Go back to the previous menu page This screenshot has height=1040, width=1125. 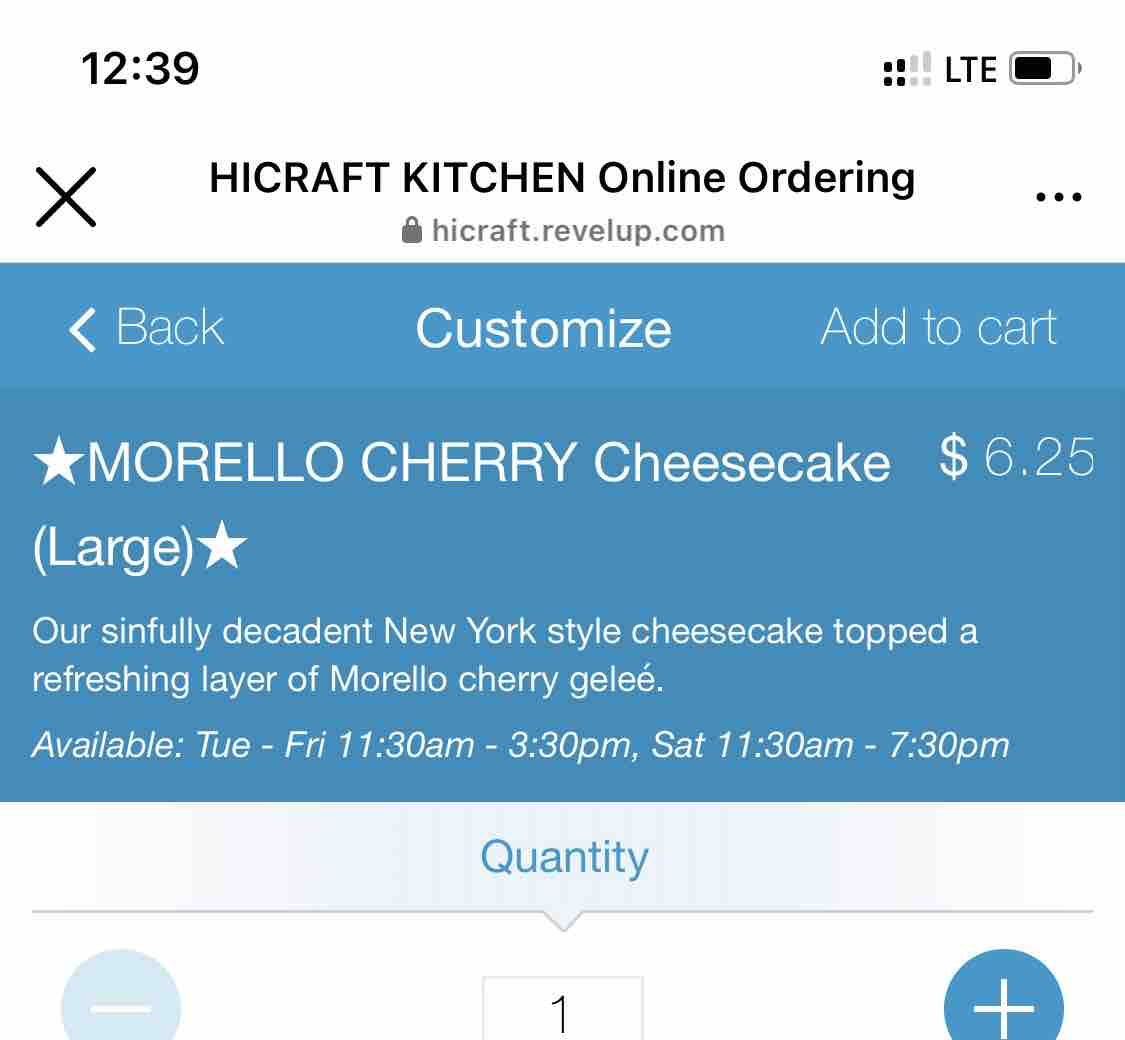(146, 328)
